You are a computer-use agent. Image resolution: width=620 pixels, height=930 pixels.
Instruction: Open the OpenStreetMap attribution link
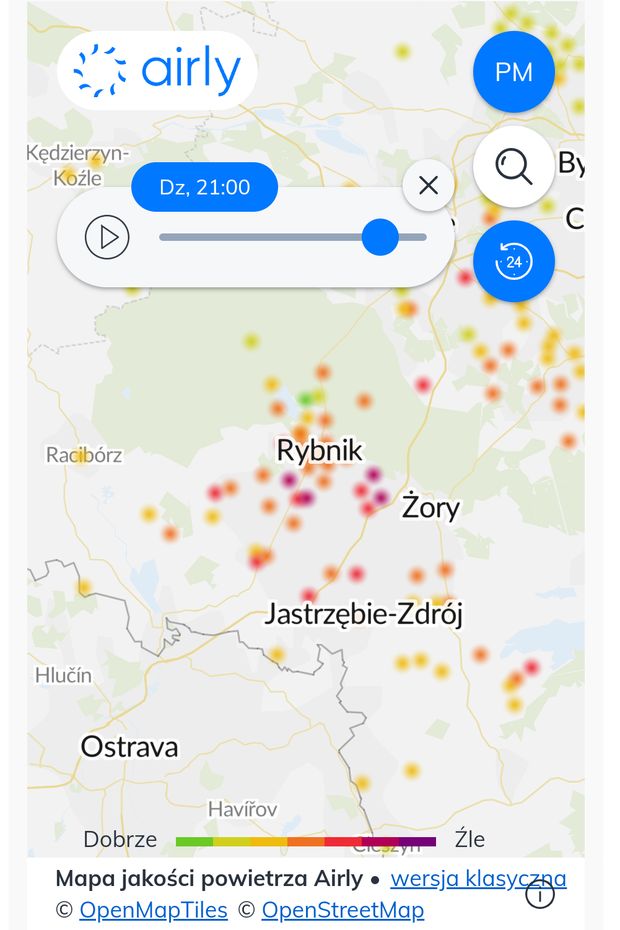coord(342,910)
